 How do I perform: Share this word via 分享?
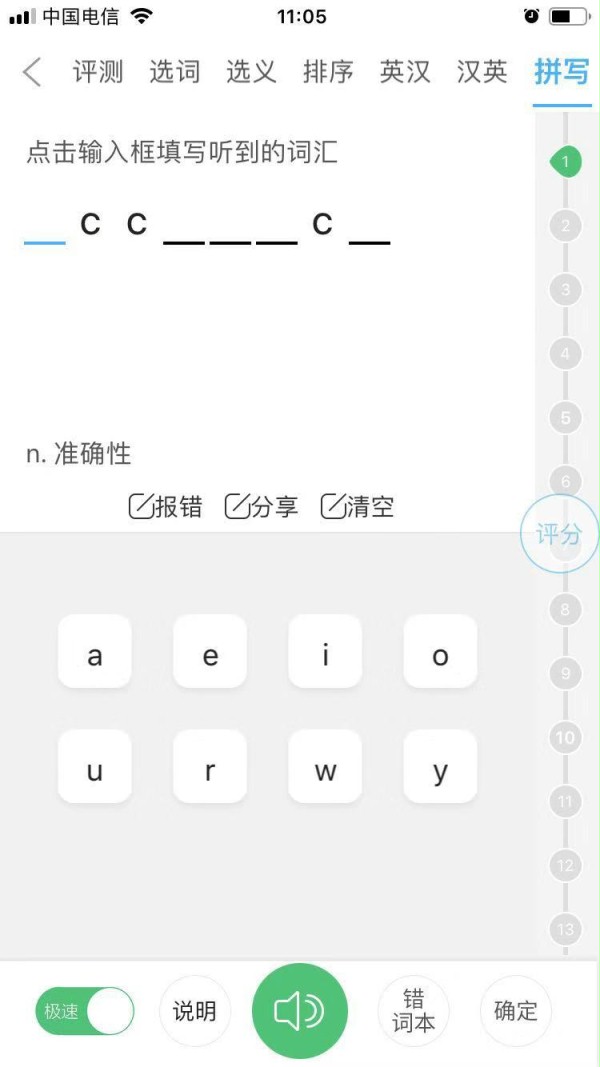261,507
